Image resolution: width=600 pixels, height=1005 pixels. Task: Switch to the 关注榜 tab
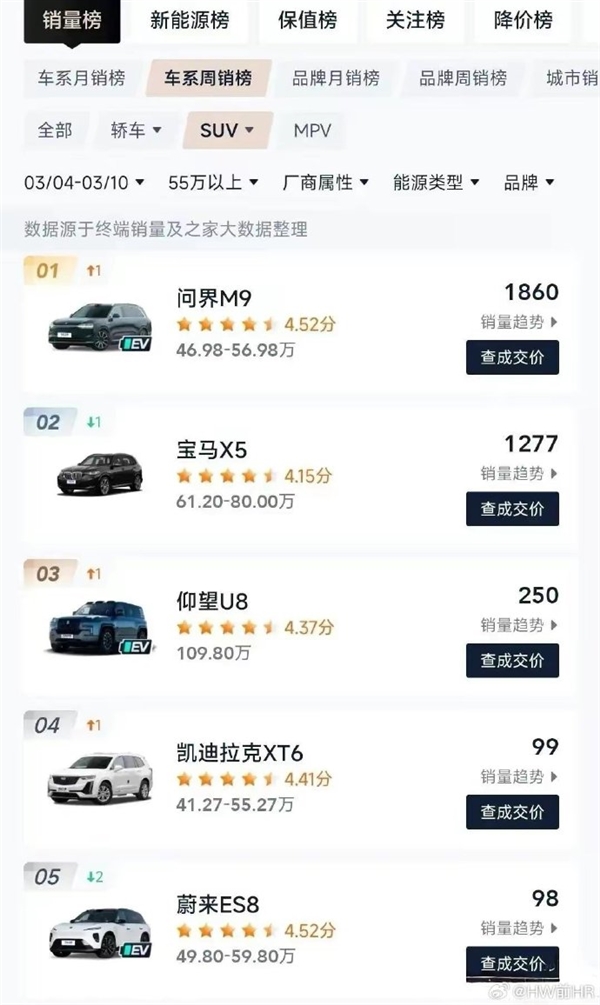[414, 21]
